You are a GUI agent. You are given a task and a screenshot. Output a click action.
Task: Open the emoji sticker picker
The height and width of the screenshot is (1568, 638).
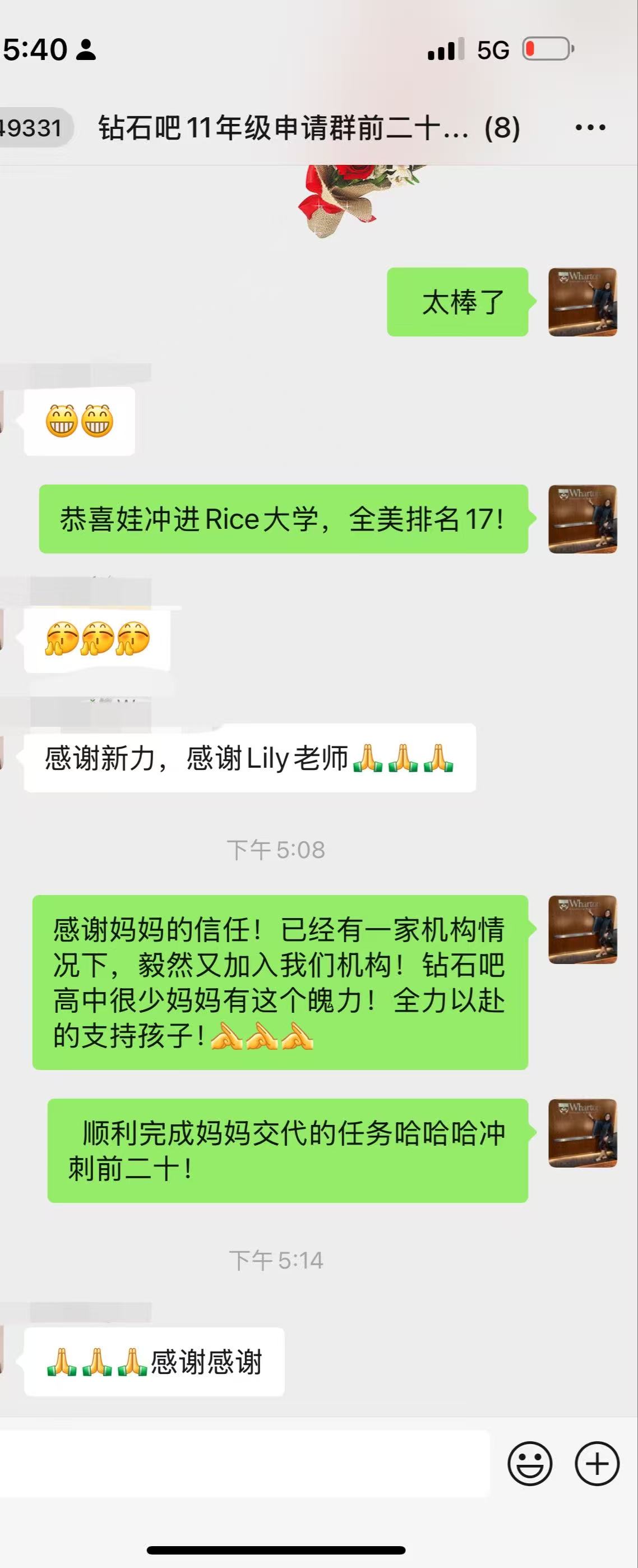530,1463
